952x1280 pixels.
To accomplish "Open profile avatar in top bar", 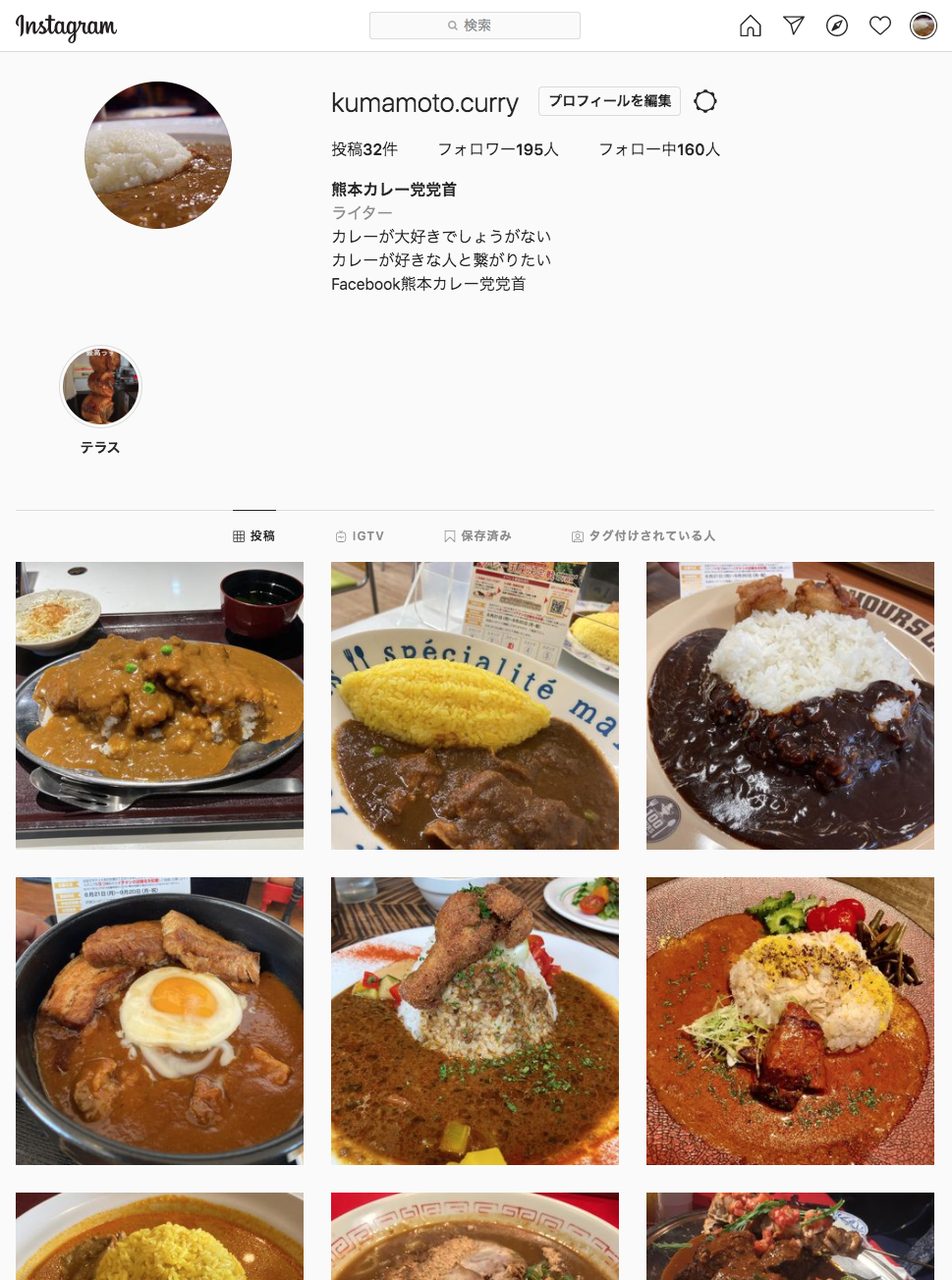I will coord(923,26).
